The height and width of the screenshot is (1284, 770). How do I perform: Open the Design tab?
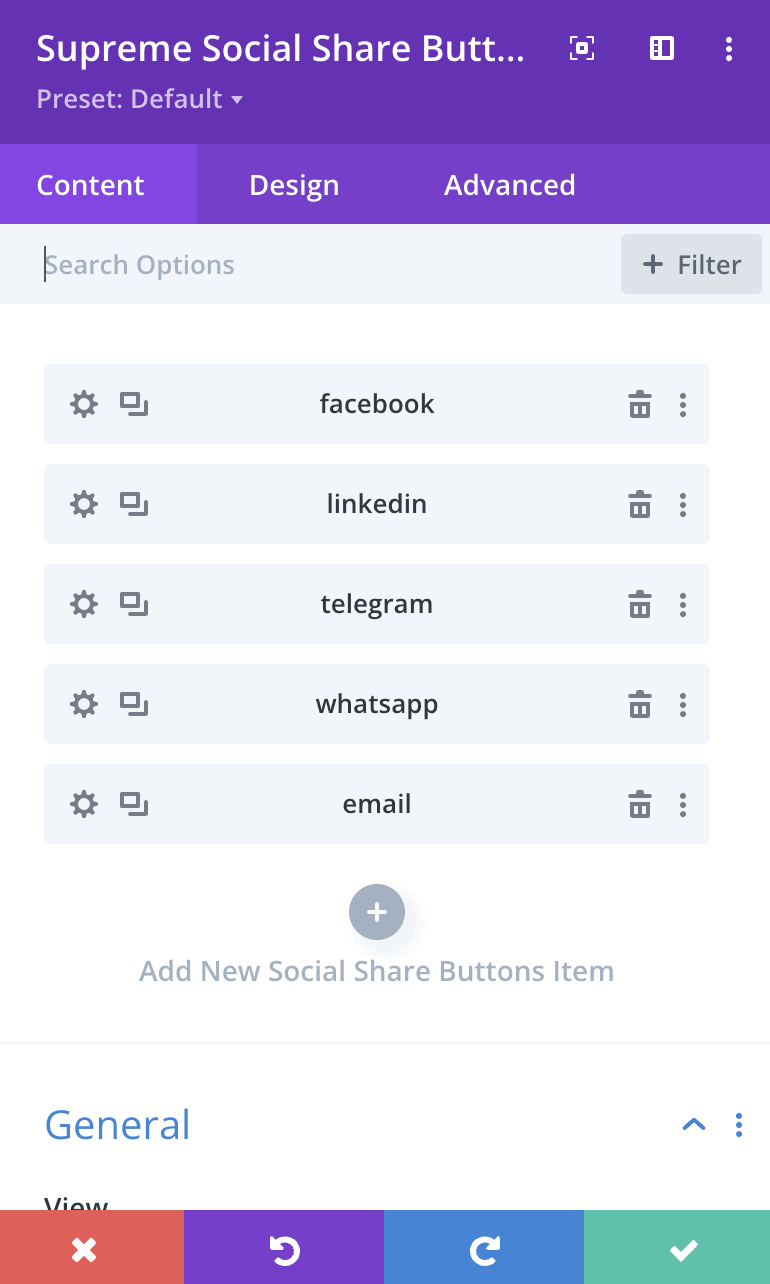(x=294, y=185)
